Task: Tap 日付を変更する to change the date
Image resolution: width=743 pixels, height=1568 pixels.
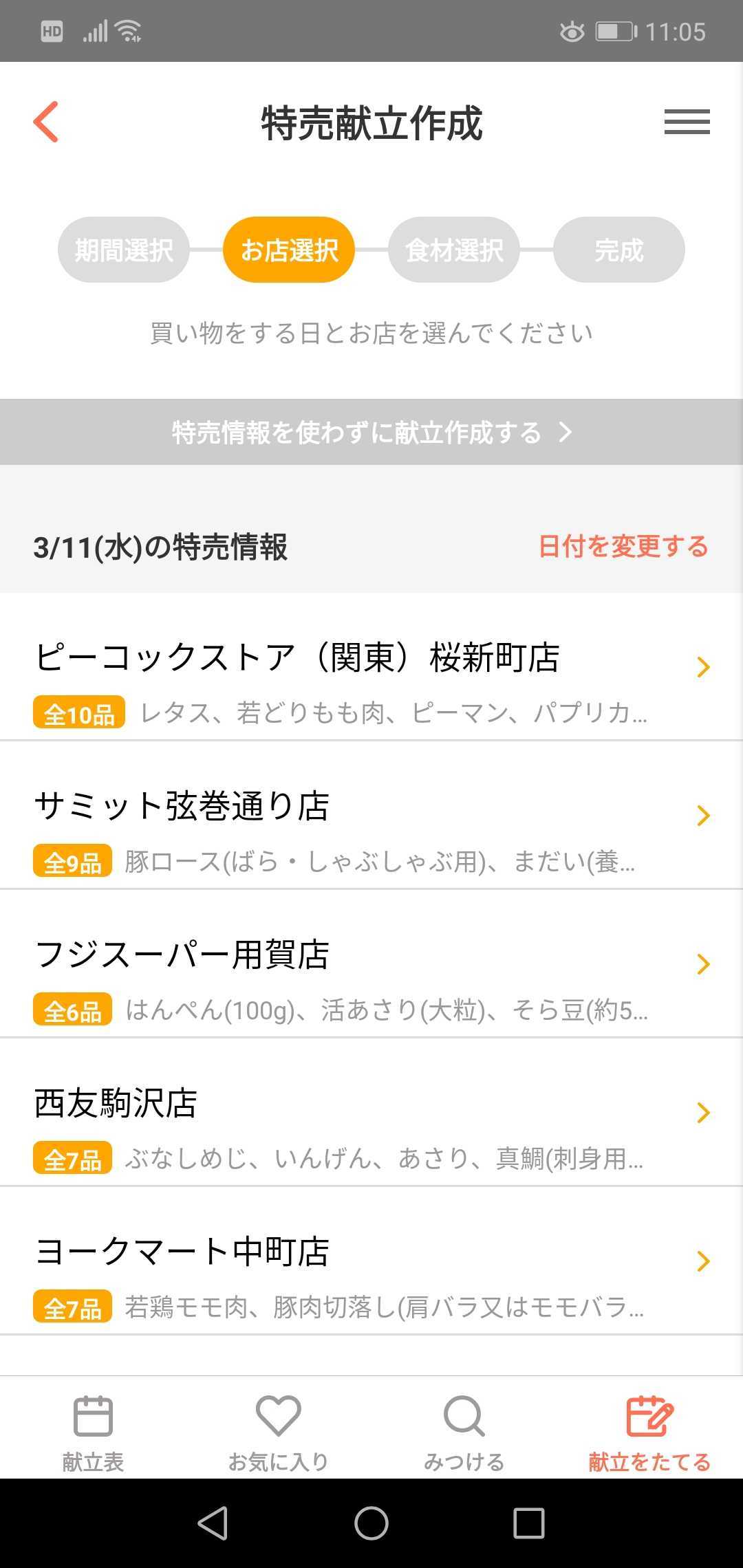Action: (x=623, y=547)
